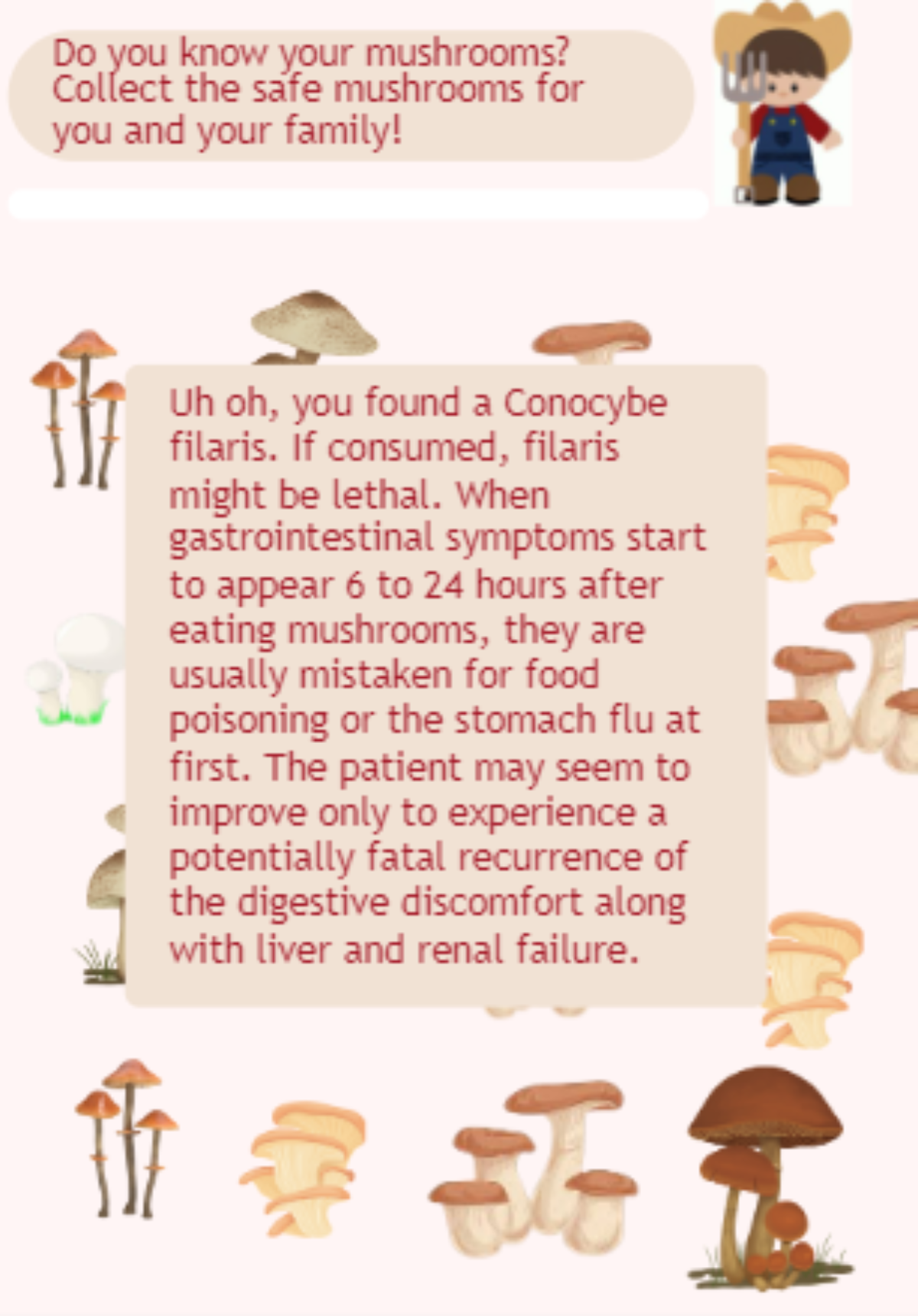Dismiss the Conocybe filaris warning box
This screenshot has height=1316, width=918.
click(445, 685)
